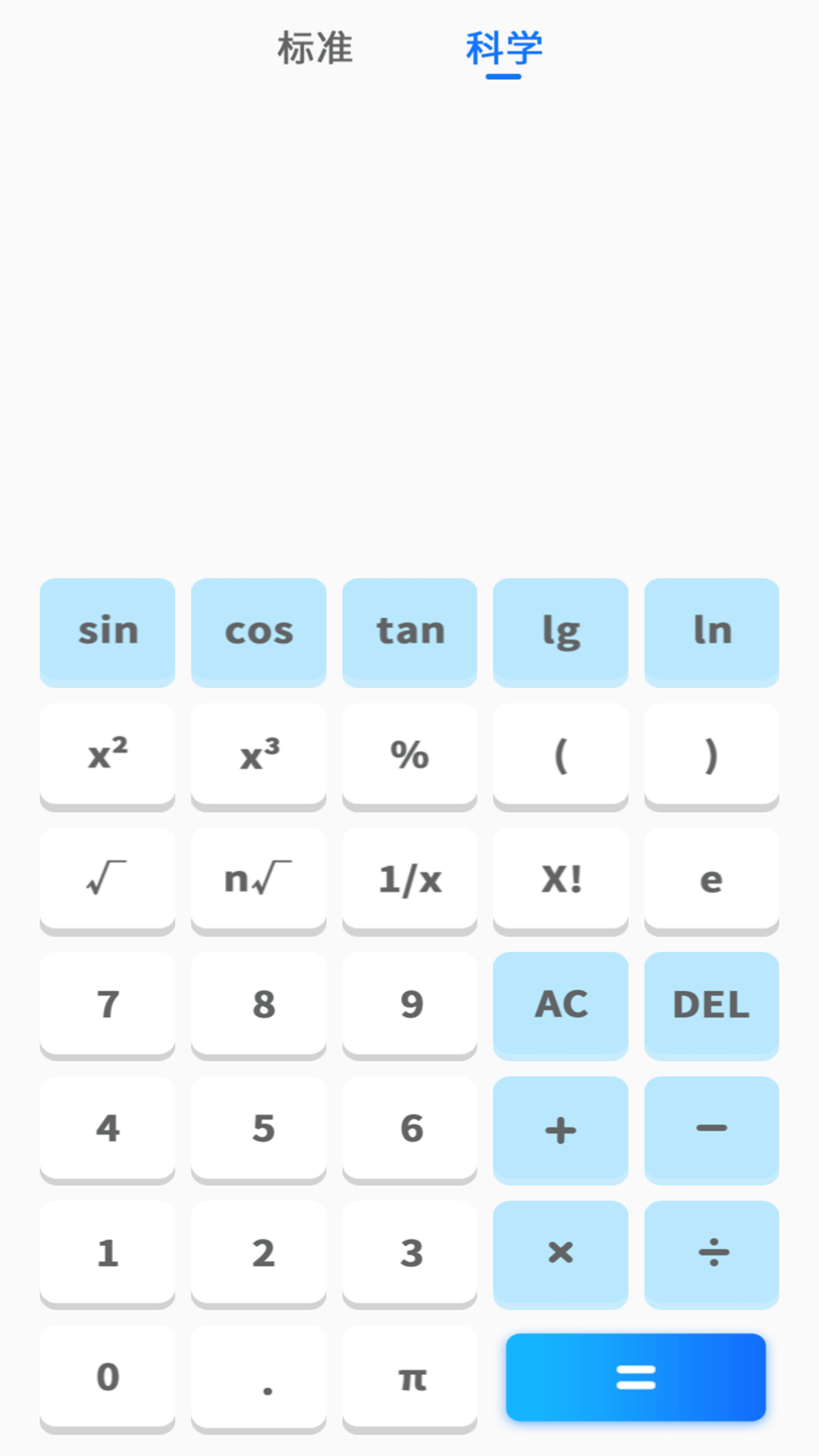The width and height of the screenshot is (819, 1456).
Task: Apply the lg logarithm
Action: click(x=560, y=631)
